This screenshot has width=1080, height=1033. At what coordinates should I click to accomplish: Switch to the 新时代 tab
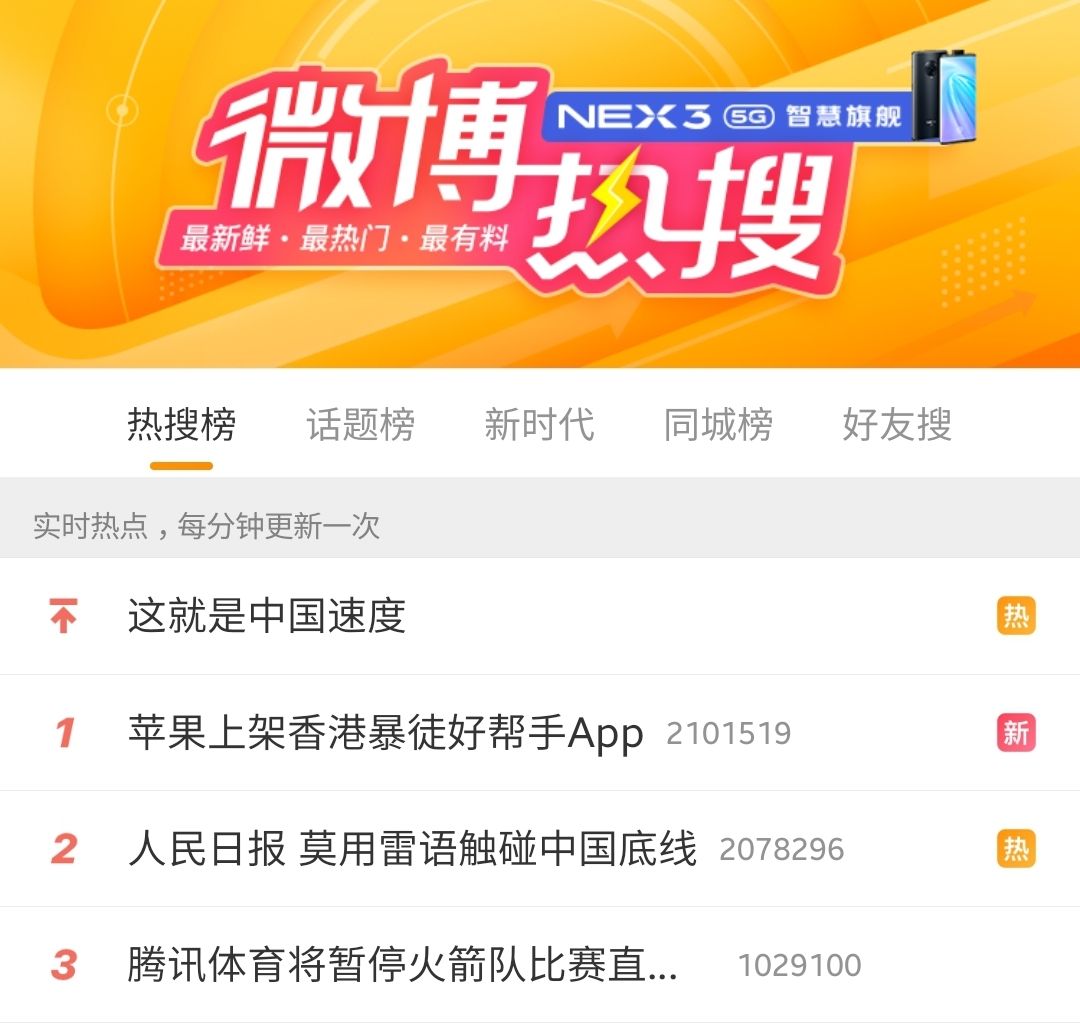539,425
